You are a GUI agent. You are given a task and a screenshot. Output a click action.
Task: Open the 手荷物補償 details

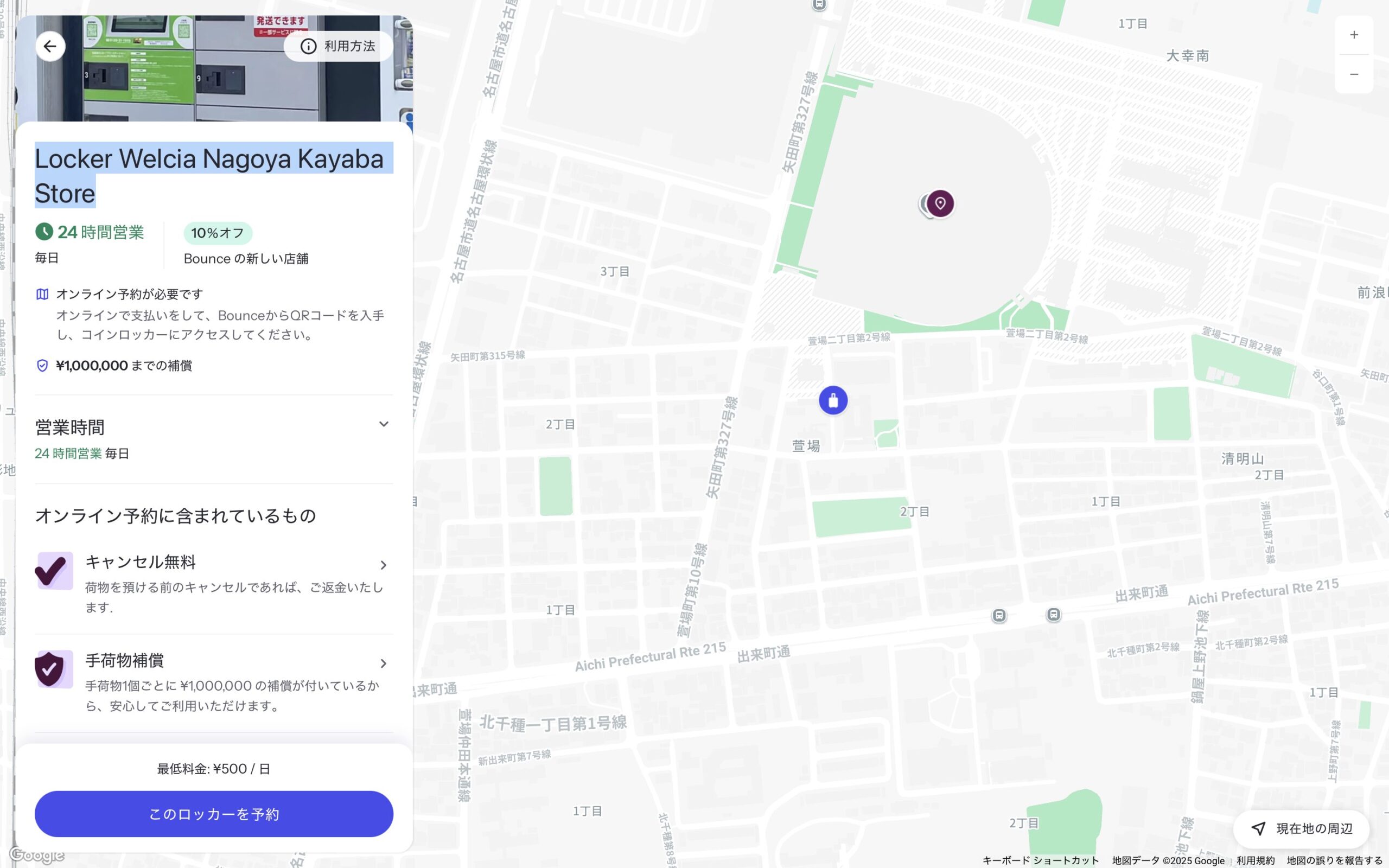point(384,663)
